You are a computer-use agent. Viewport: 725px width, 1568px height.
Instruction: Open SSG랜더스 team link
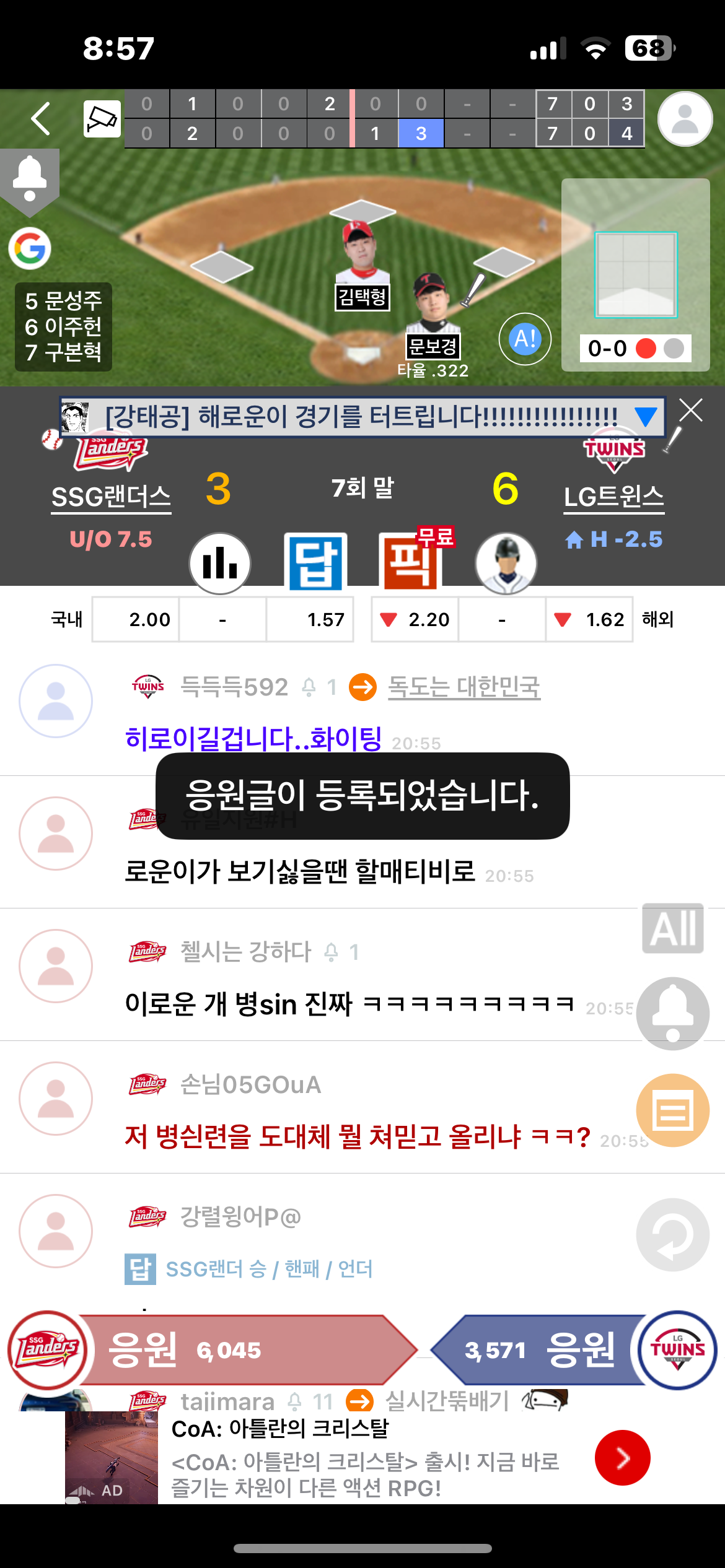pyautogui.click(x=111, y=497)
